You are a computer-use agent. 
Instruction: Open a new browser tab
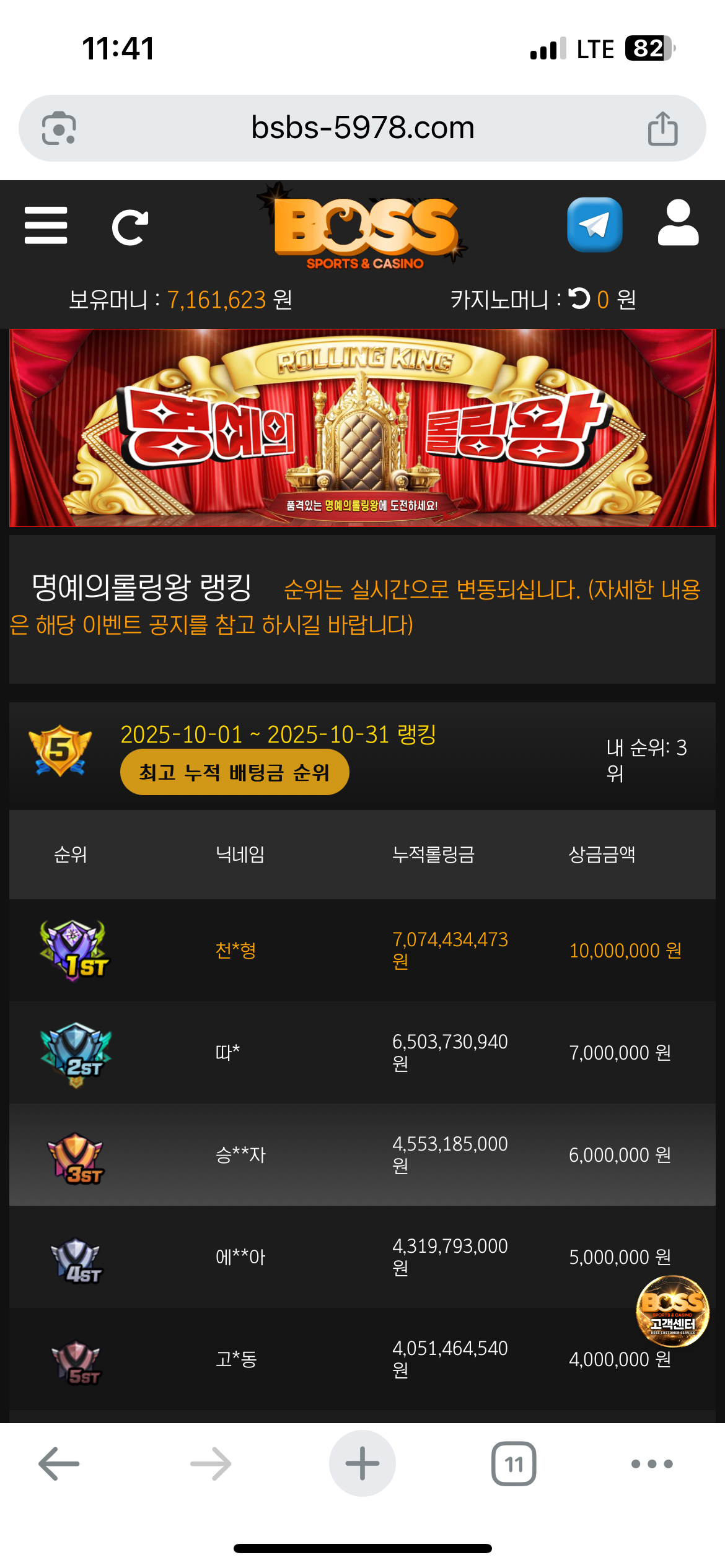362,1464
